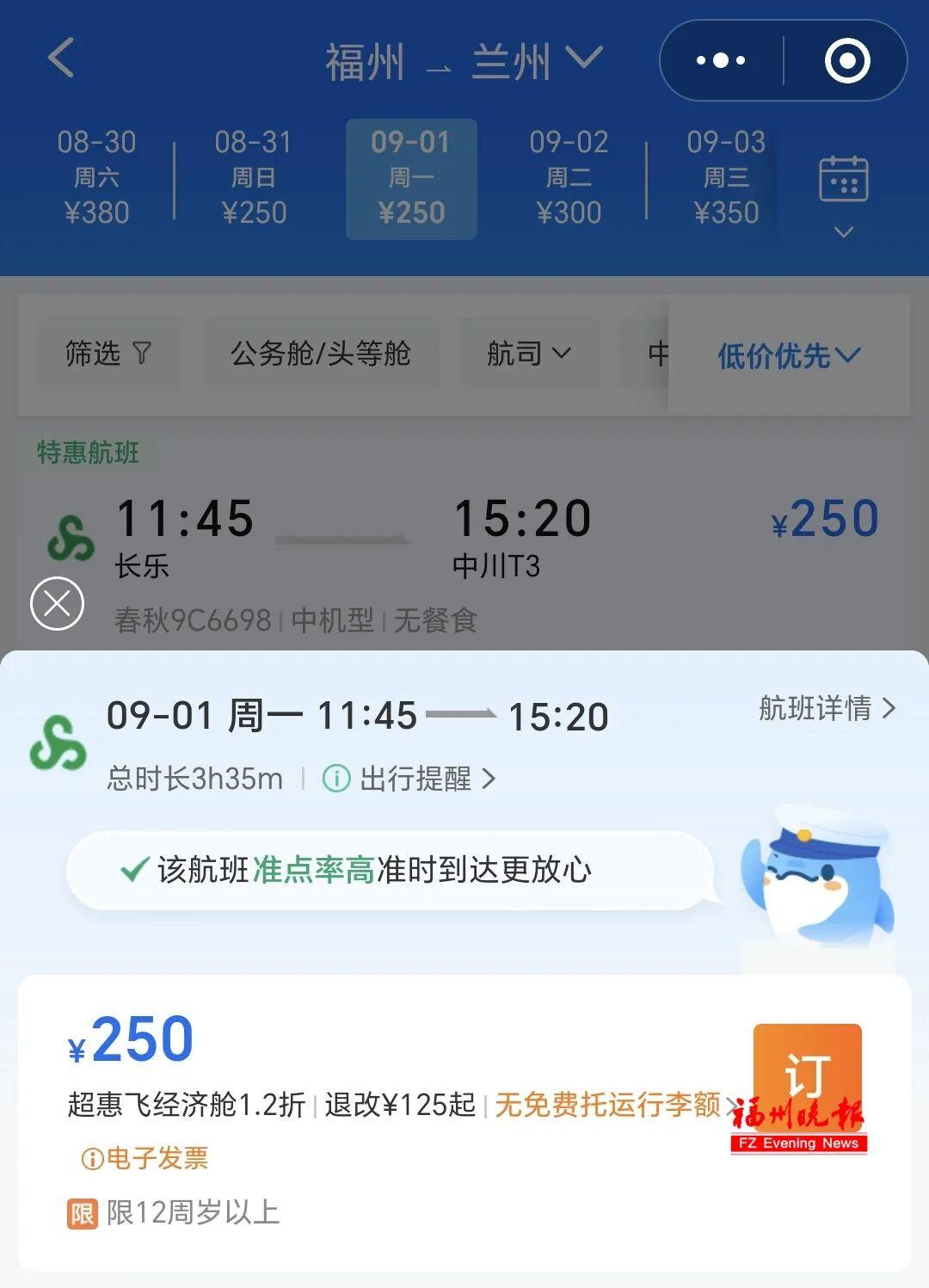Dismiss the fare detail sheet

click(57, 603)
